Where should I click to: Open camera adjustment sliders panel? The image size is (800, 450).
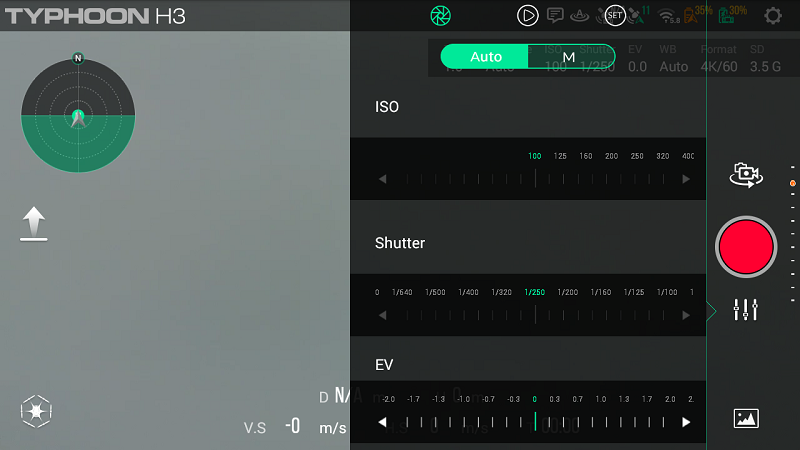pyautogui.click(x=746, y=310)
